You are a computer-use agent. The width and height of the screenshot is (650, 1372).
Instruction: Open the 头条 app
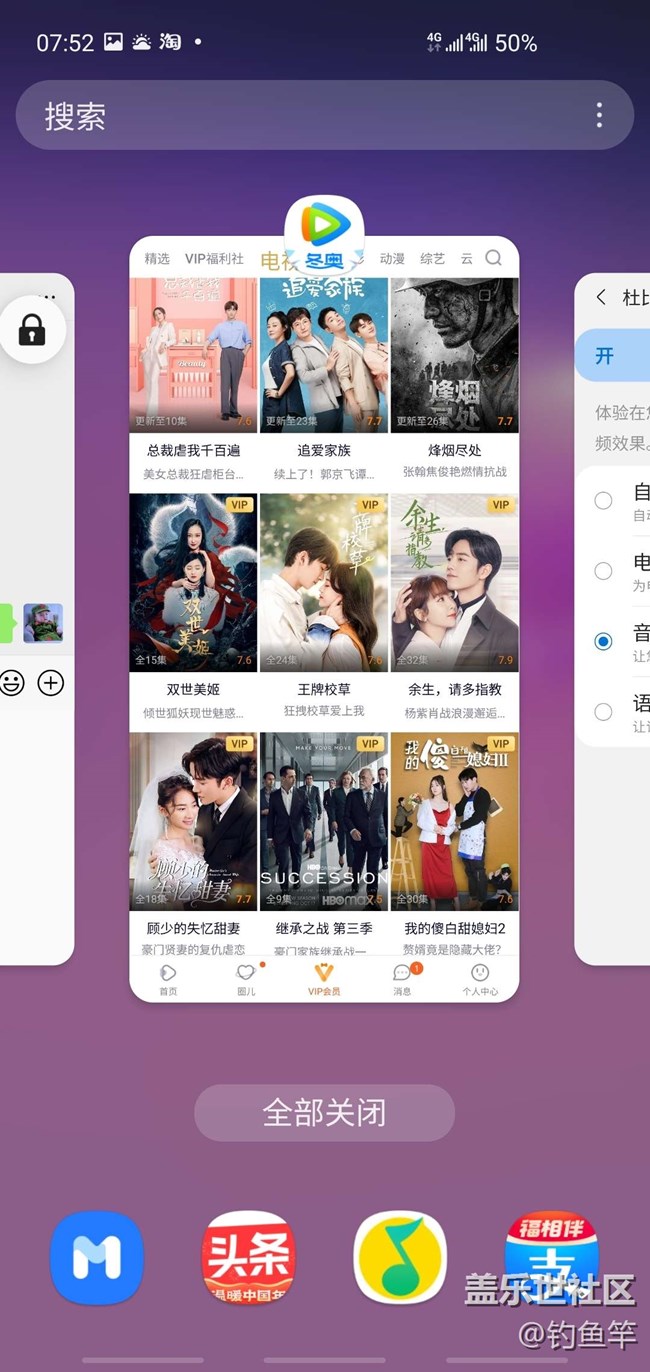[x=248, y=1257]
